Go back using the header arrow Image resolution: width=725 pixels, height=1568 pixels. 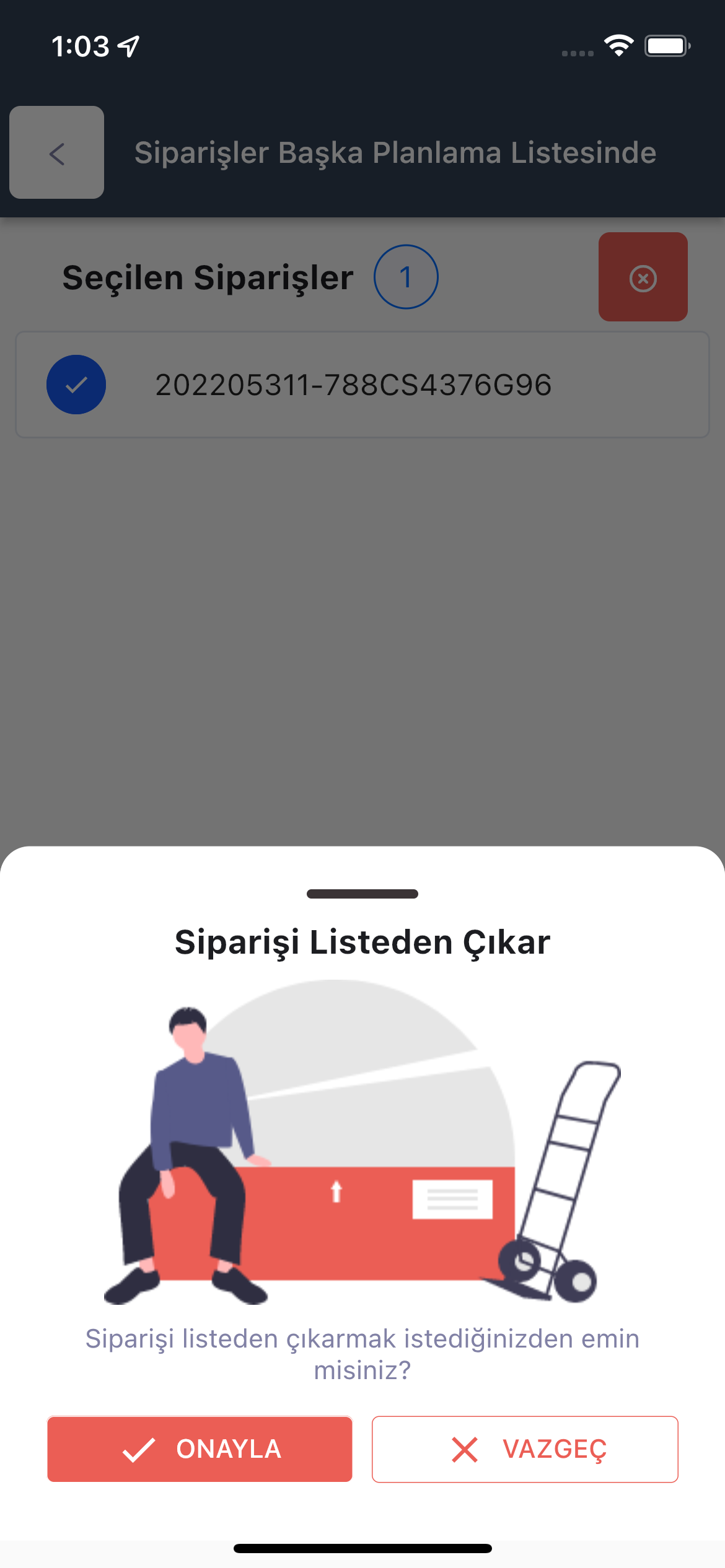56,152
